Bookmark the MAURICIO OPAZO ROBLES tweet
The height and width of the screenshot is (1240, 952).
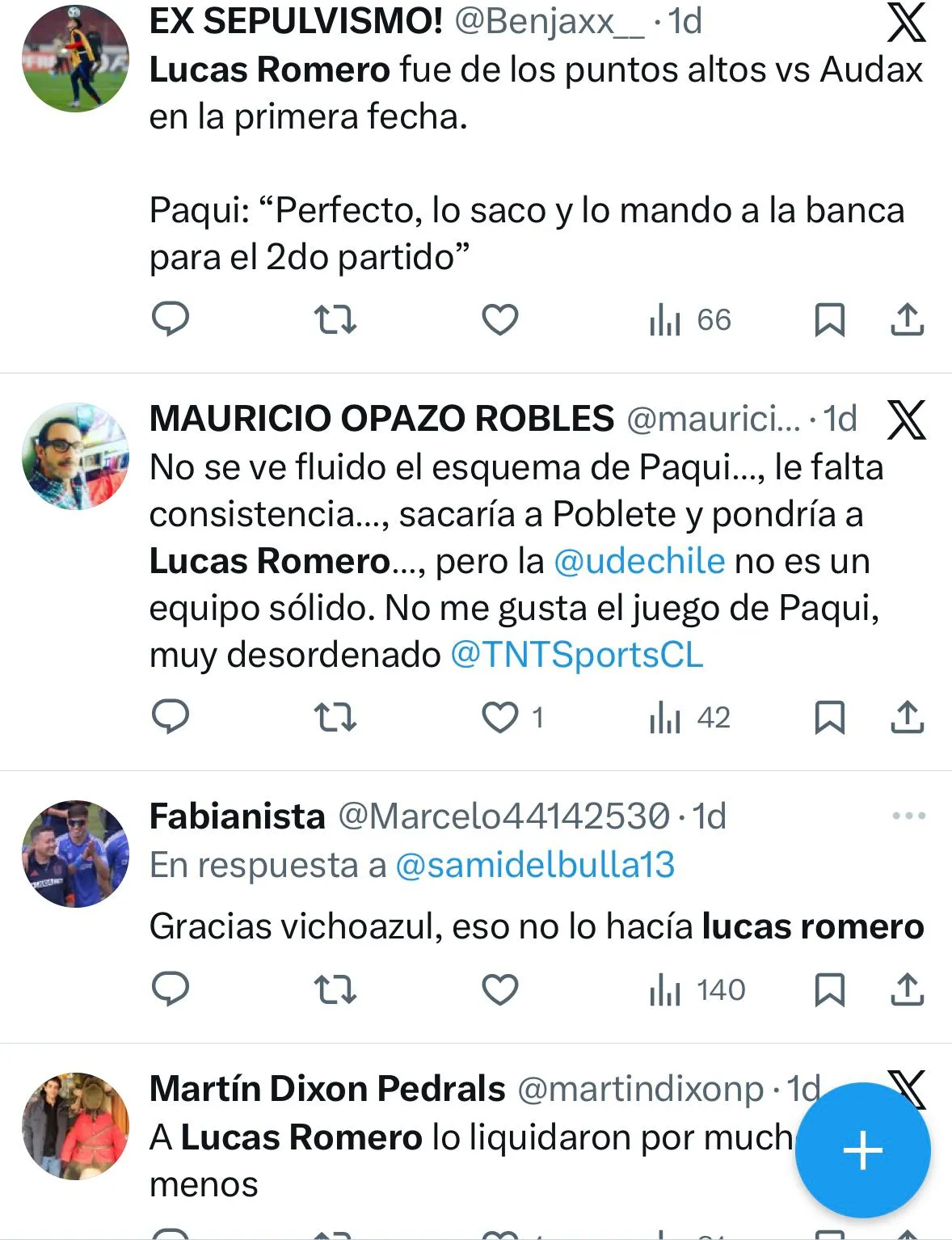[x=829, y=717]
